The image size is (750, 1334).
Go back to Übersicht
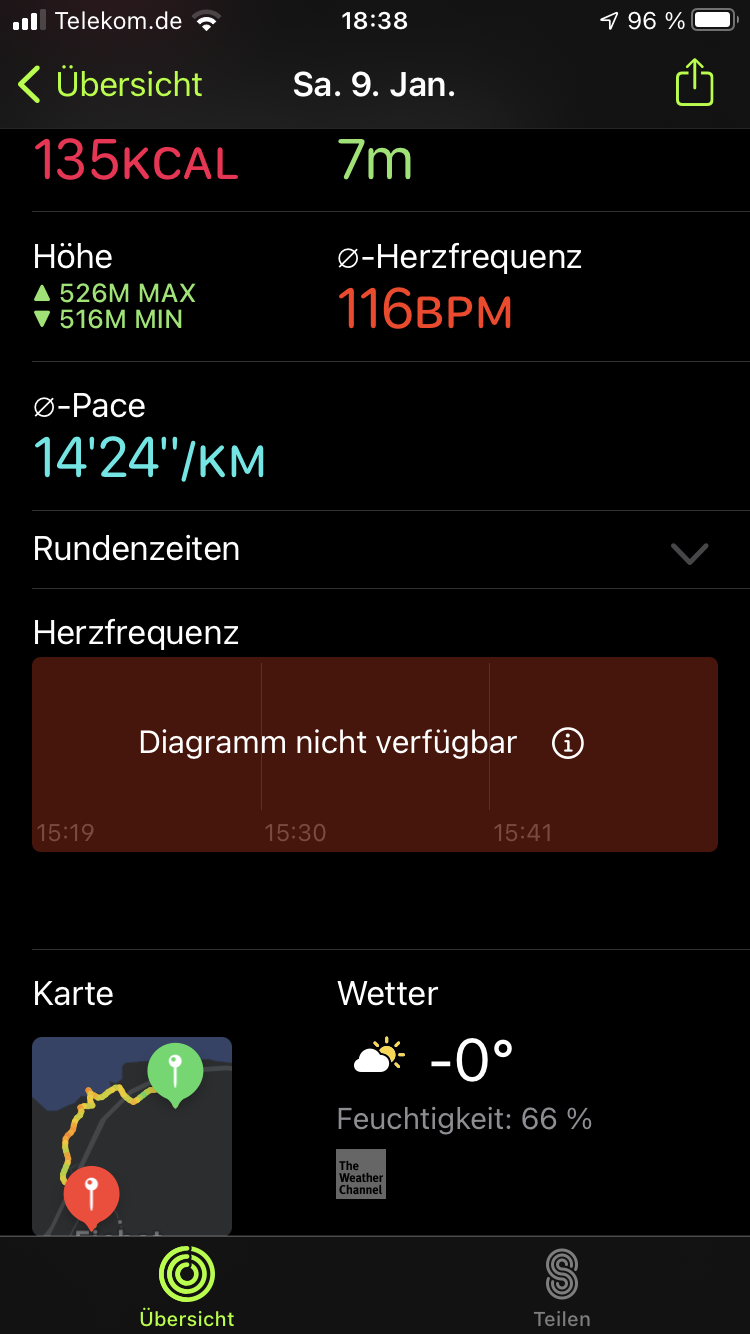[110, 85]
